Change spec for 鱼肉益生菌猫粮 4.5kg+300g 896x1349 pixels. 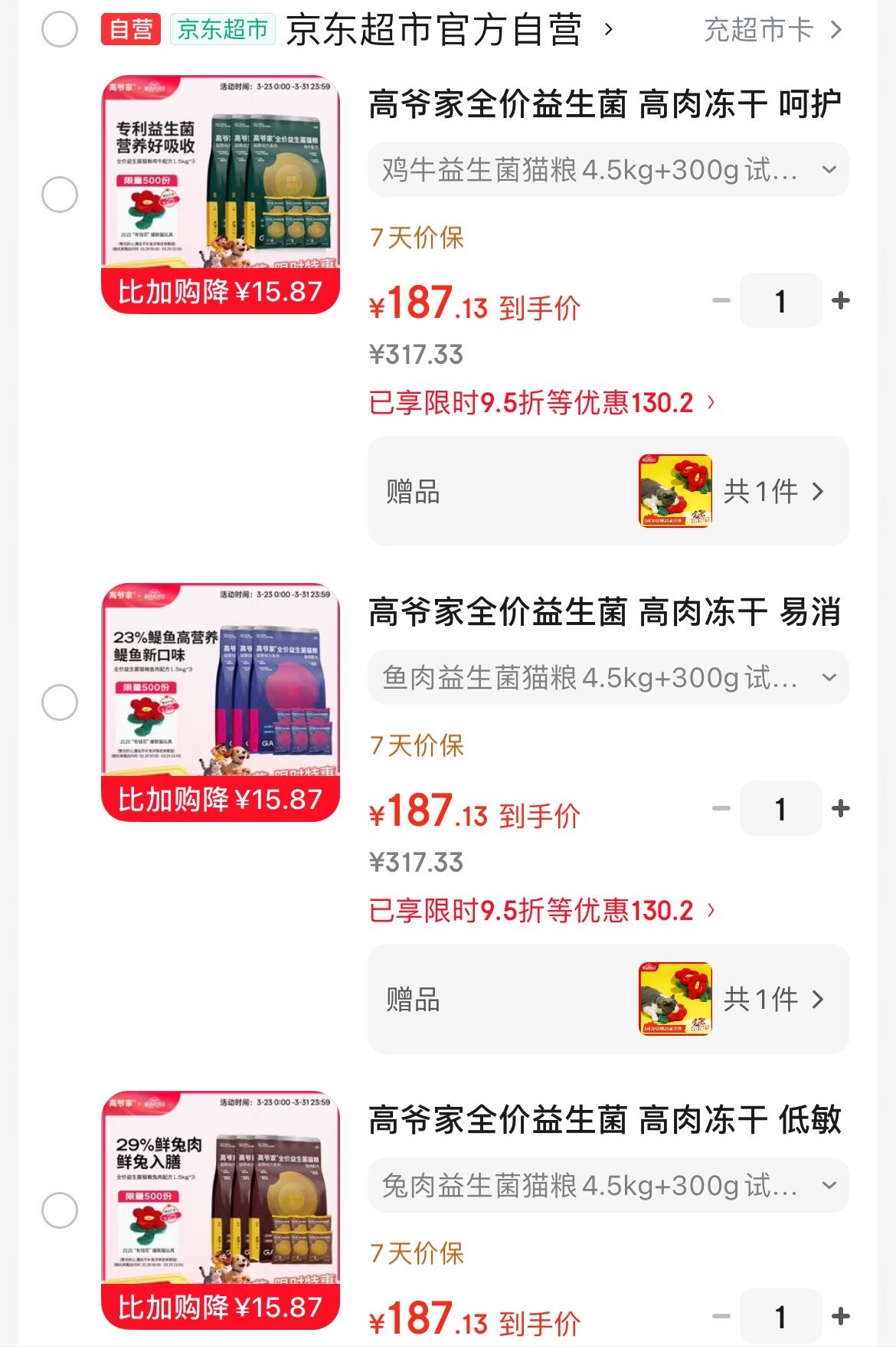608,677
